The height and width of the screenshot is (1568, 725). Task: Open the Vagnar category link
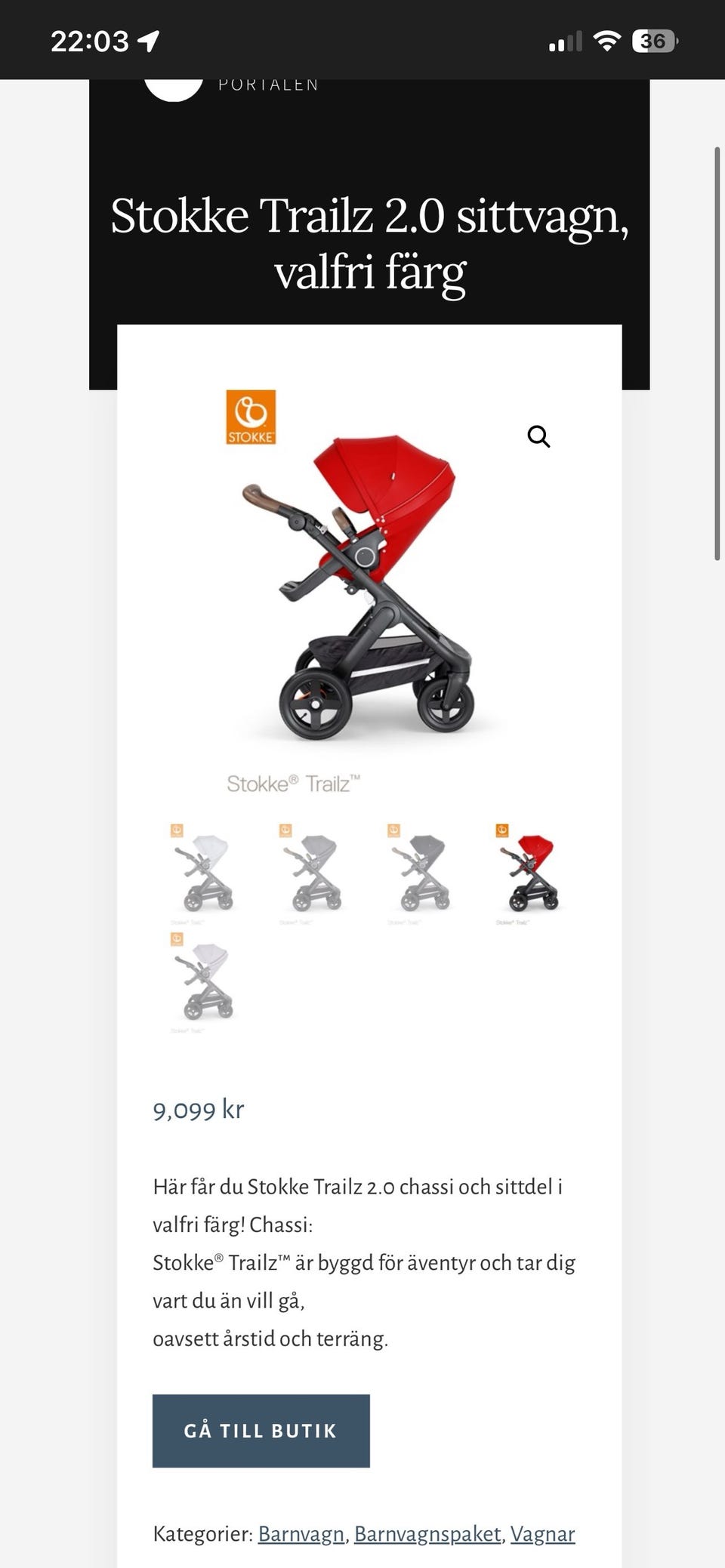point(542,1533)
